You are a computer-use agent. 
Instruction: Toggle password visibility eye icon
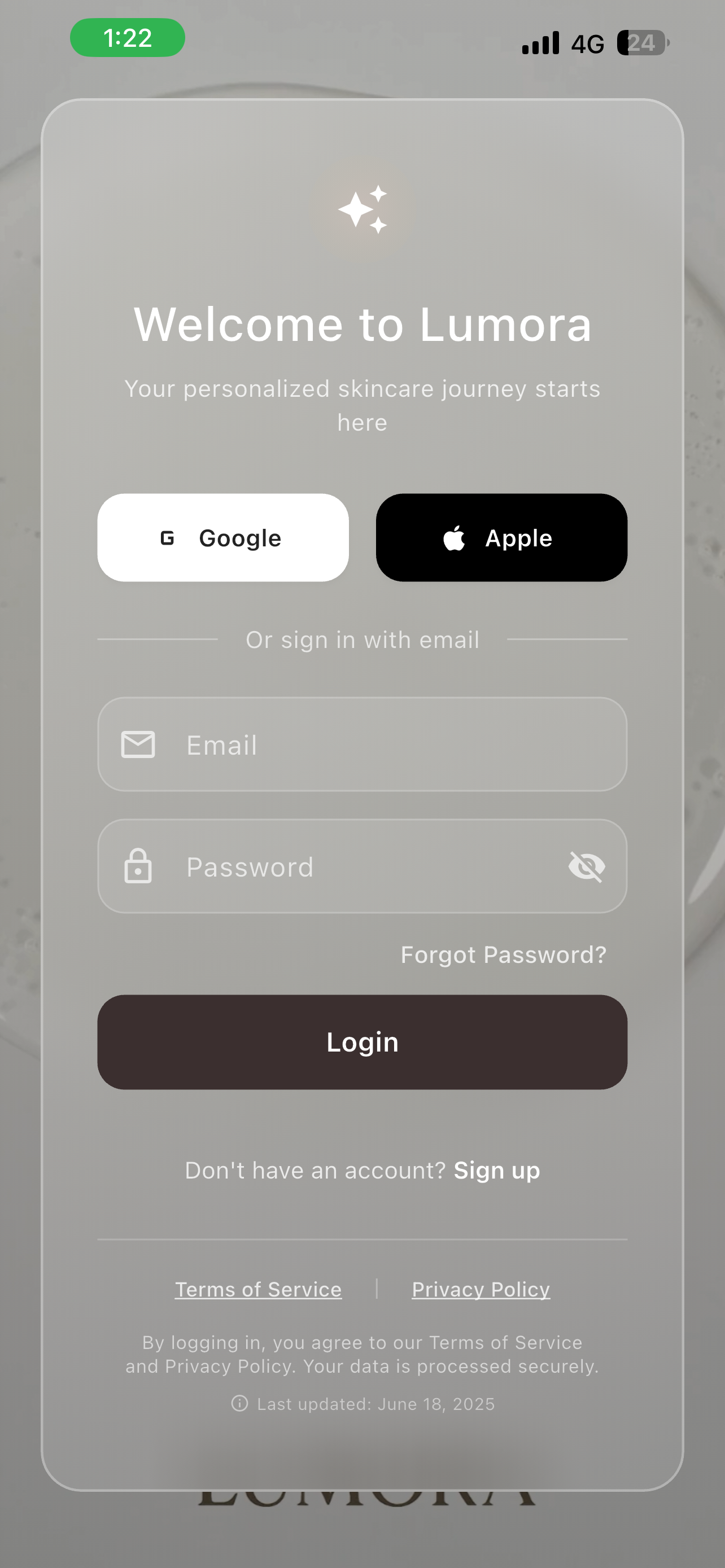[x=586, y=866]
